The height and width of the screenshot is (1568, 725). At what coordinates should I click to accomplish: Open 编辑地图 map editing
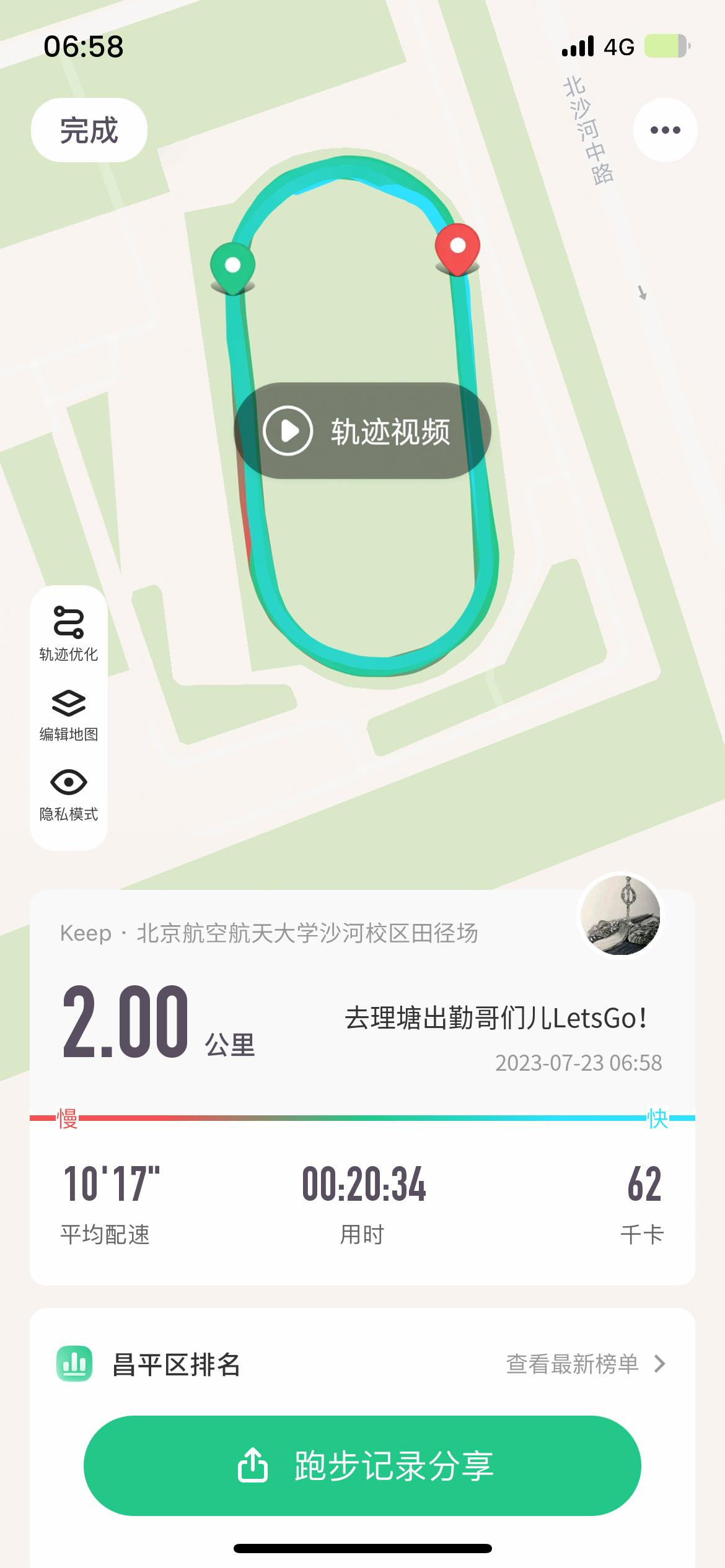[69, 715]
